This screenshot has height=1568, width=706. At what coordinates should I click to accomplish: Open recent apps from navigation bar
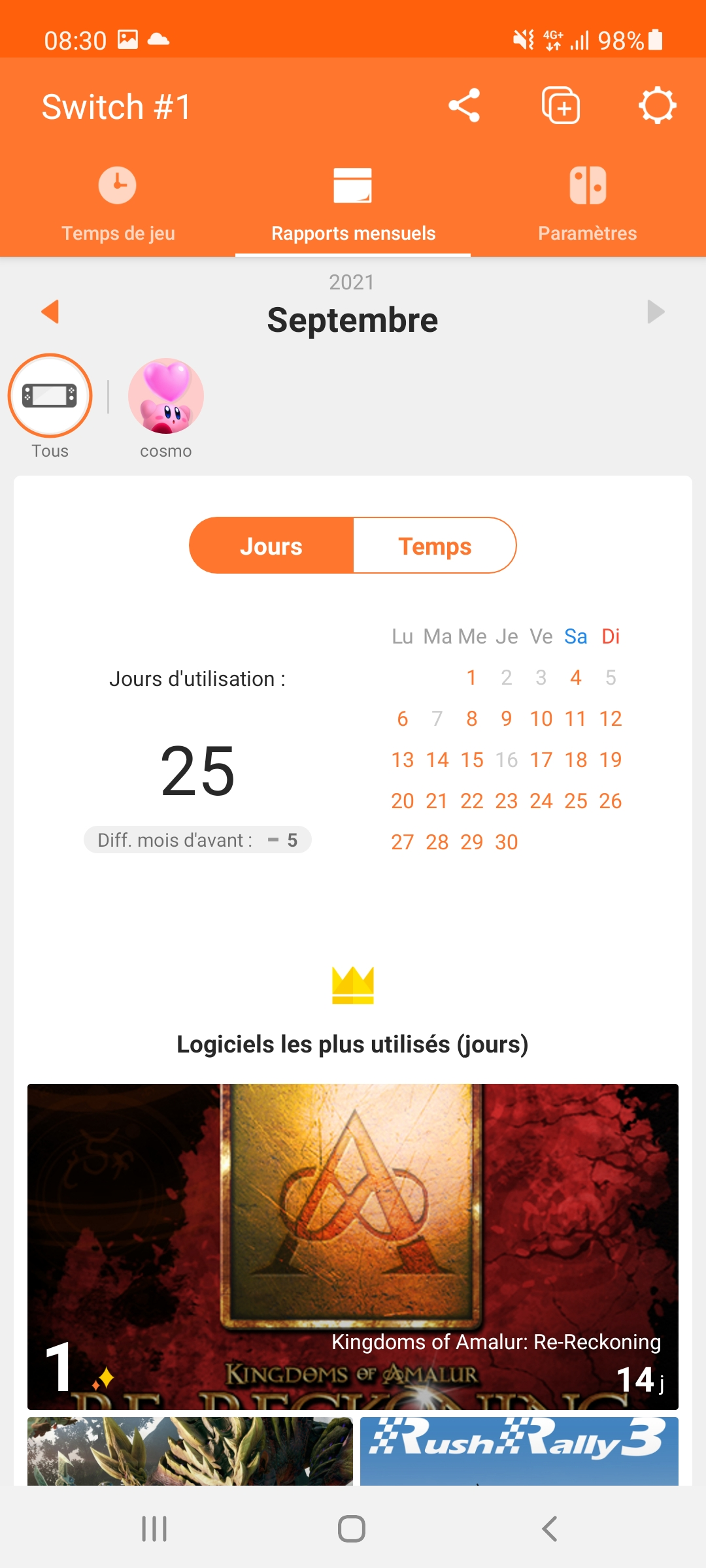coord(154,1529)
